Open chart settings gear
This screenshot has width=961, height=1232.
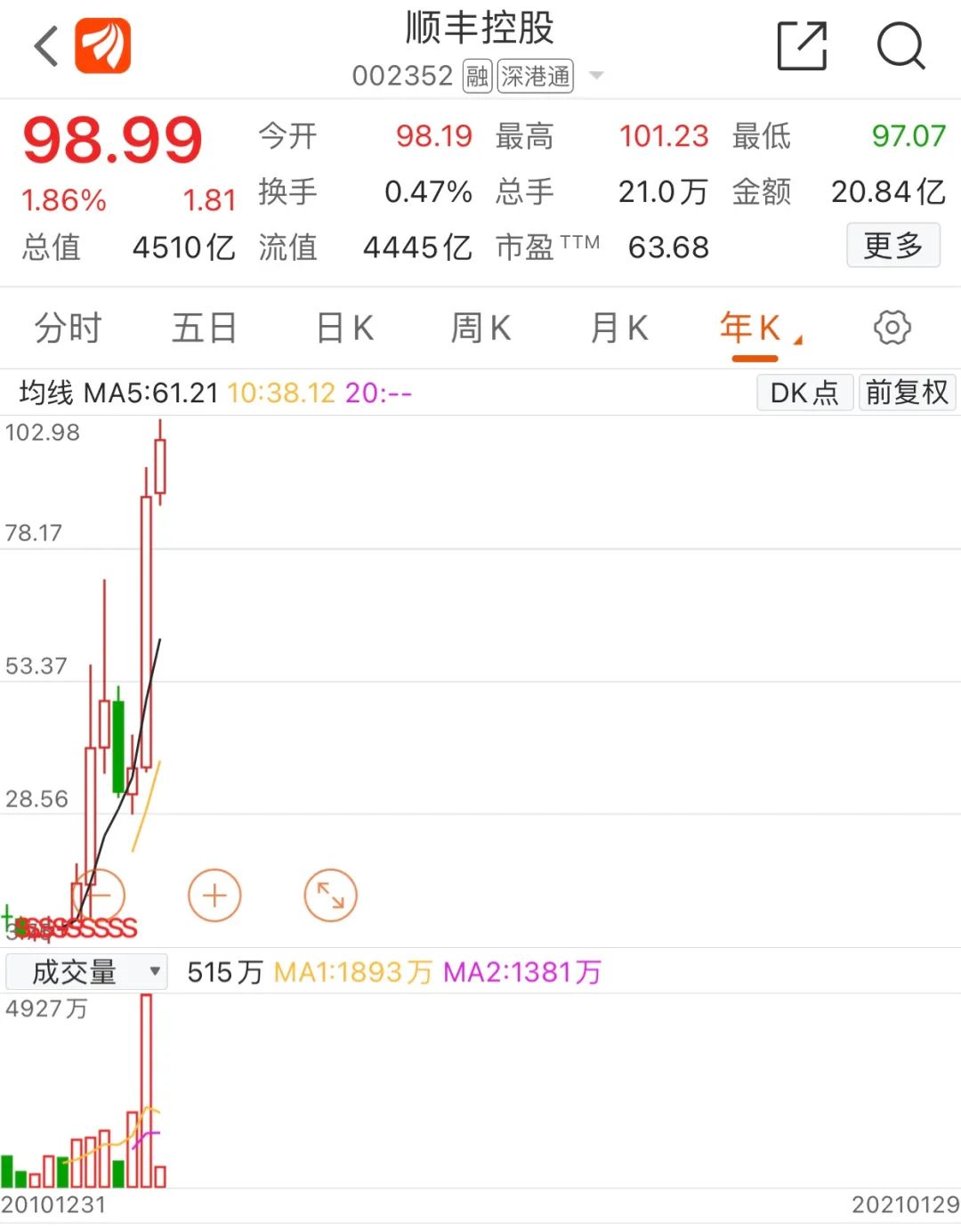[892, 328]
